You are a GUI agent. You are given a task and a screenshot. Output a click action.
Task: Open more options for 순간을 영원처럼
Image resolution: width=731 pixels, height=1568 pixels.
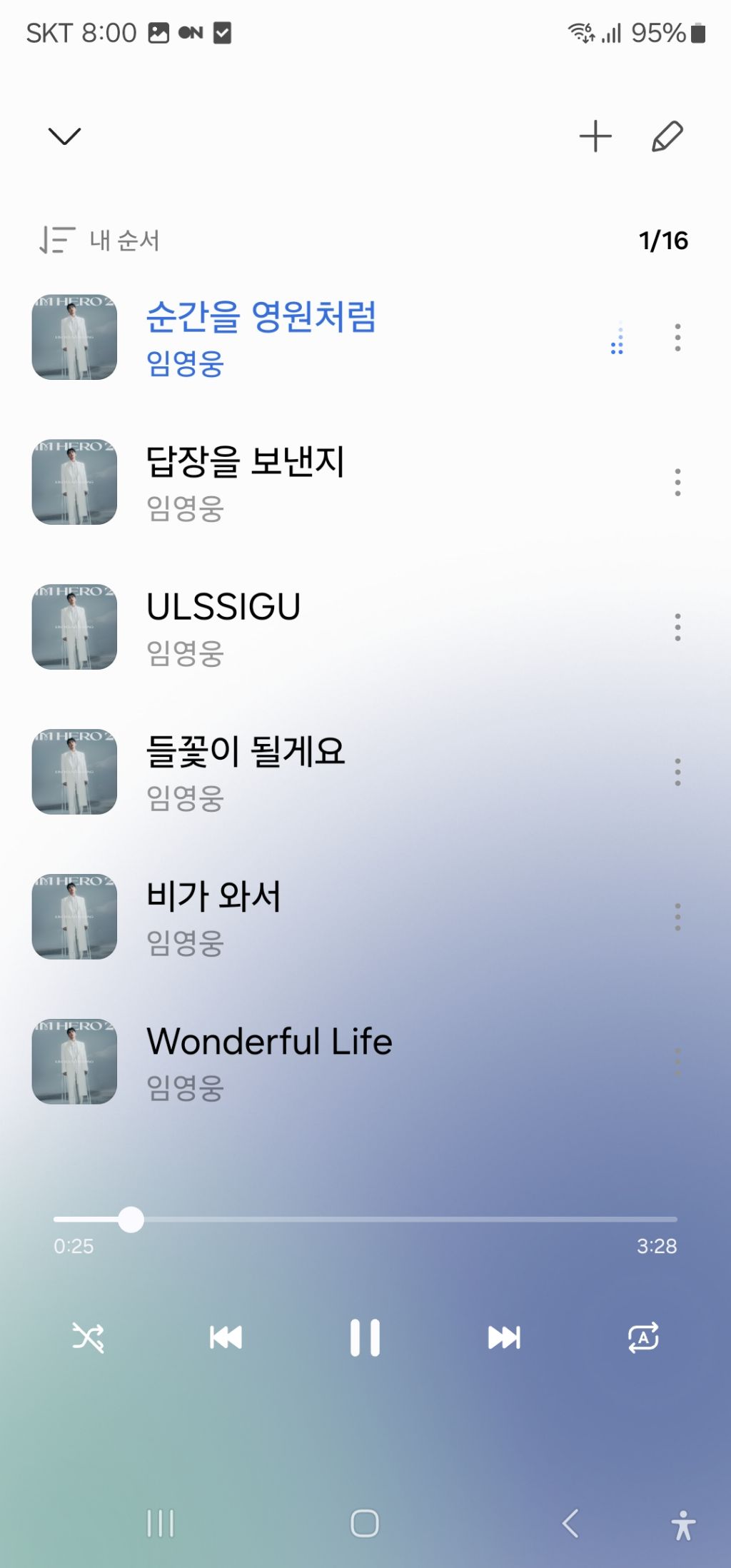(x=677, y=337)
